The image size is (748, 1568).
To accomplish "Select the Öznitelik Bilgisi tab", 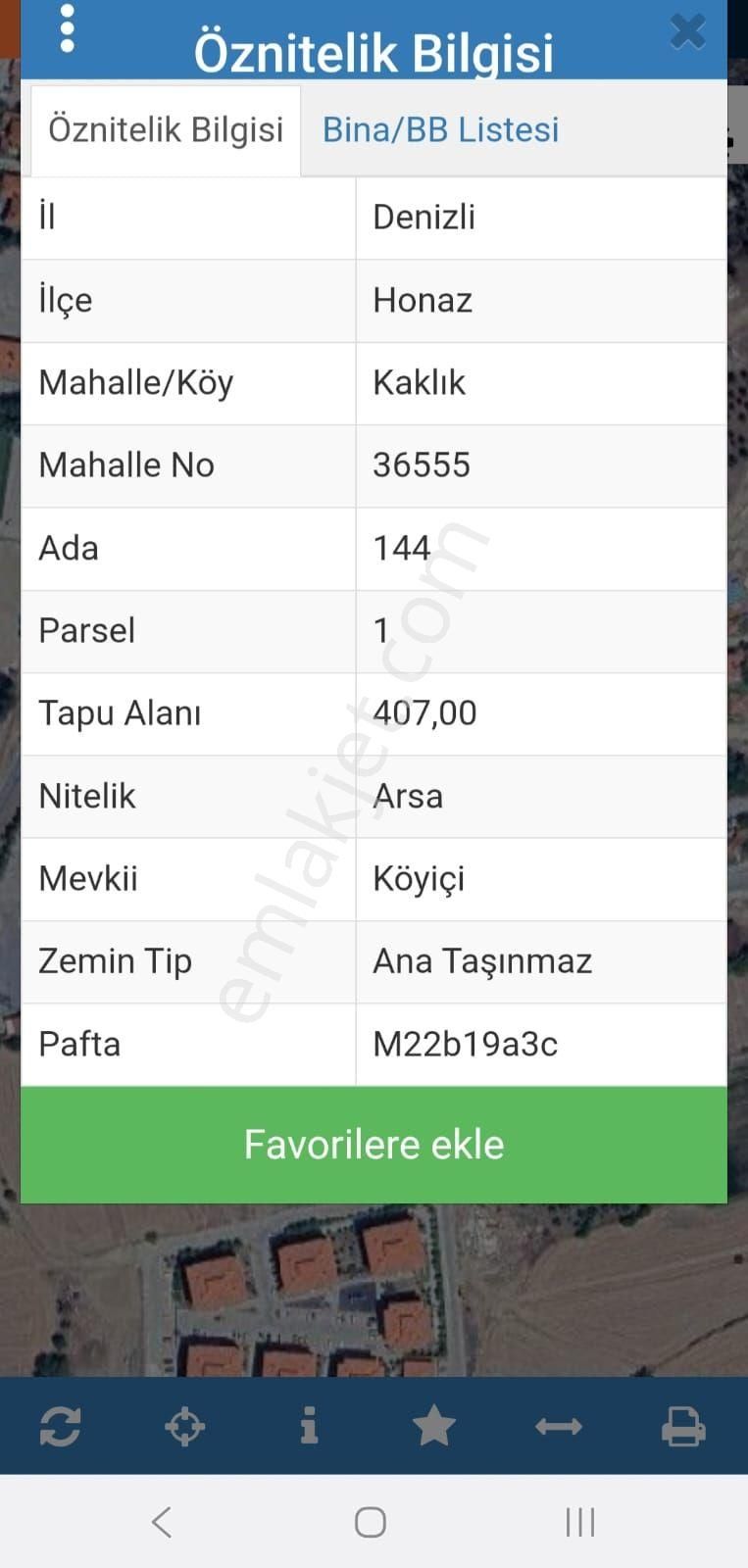I will [x=165, y=128].
